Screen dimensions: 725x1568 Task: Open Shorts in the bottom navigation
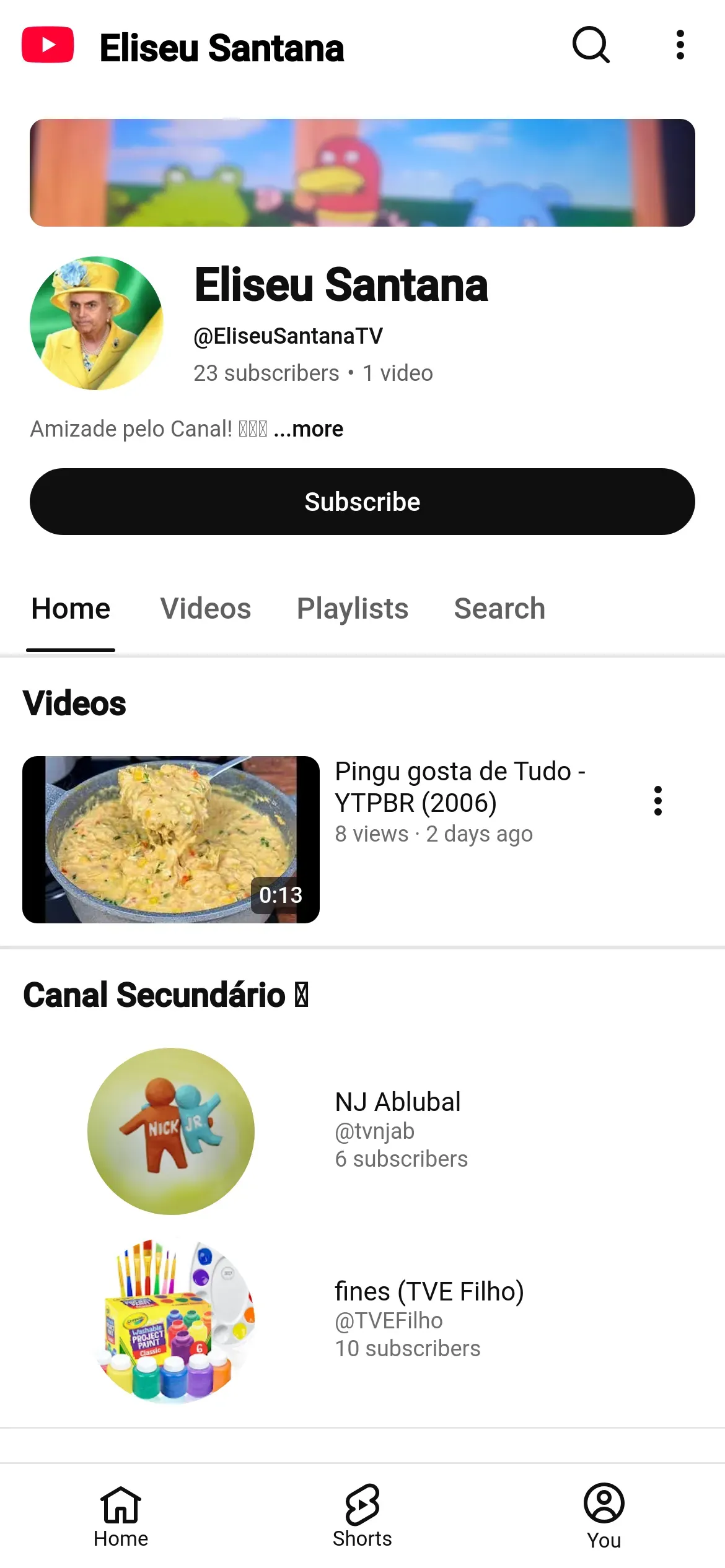(x=362, y=1515)
